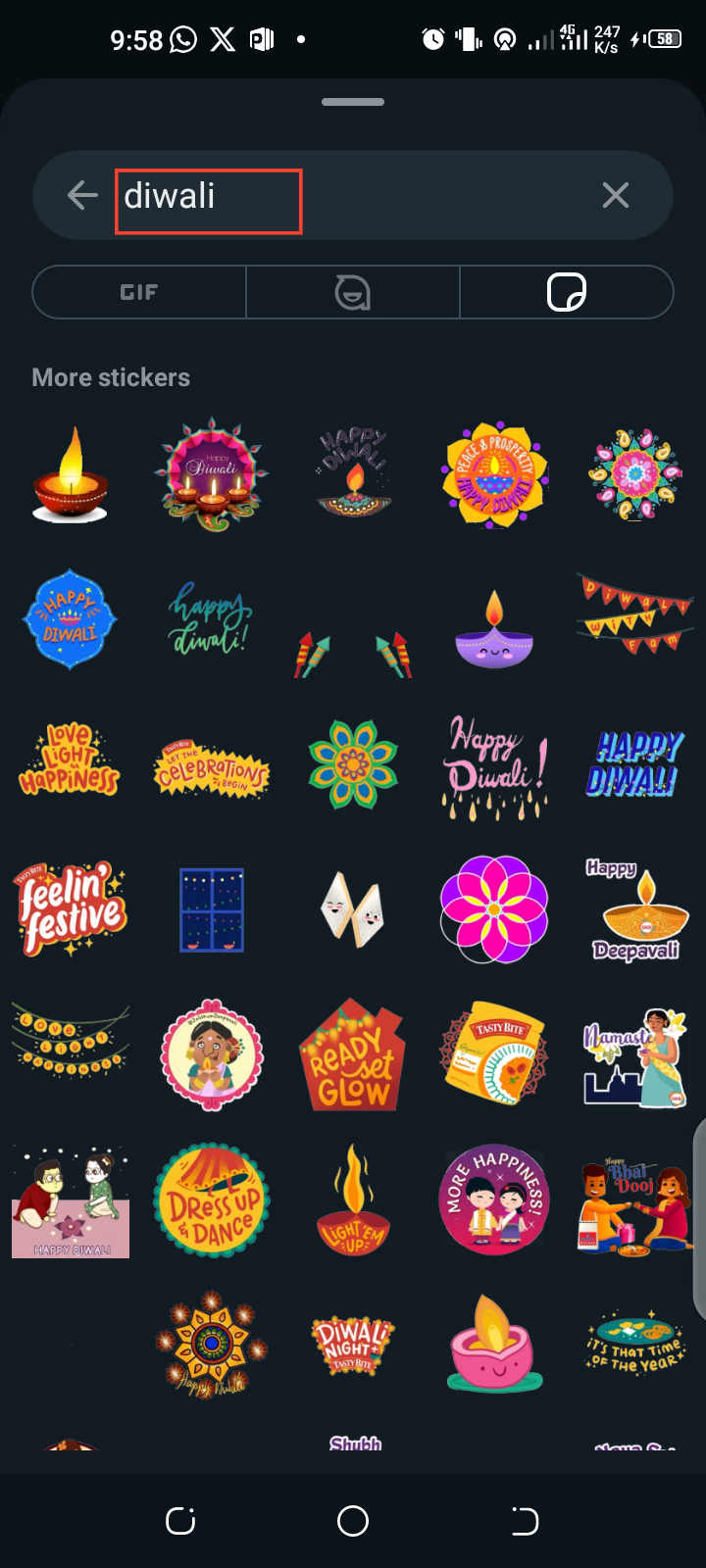Switch to the avatar stickers tab

coord(352,292)
